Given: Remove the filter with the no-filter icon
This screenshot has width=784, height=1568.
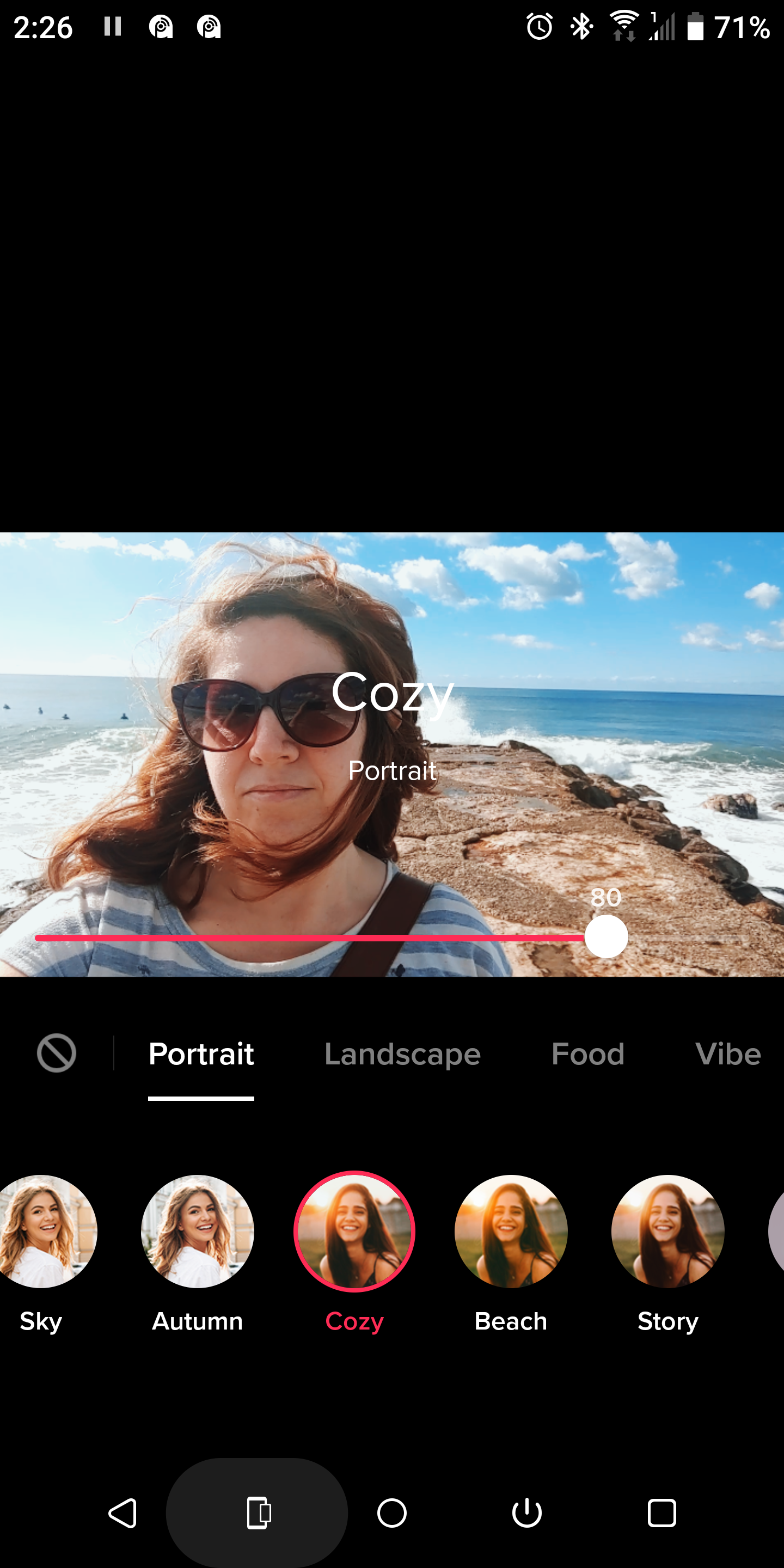Looking at the screenshot, I should coord(57,1053).
